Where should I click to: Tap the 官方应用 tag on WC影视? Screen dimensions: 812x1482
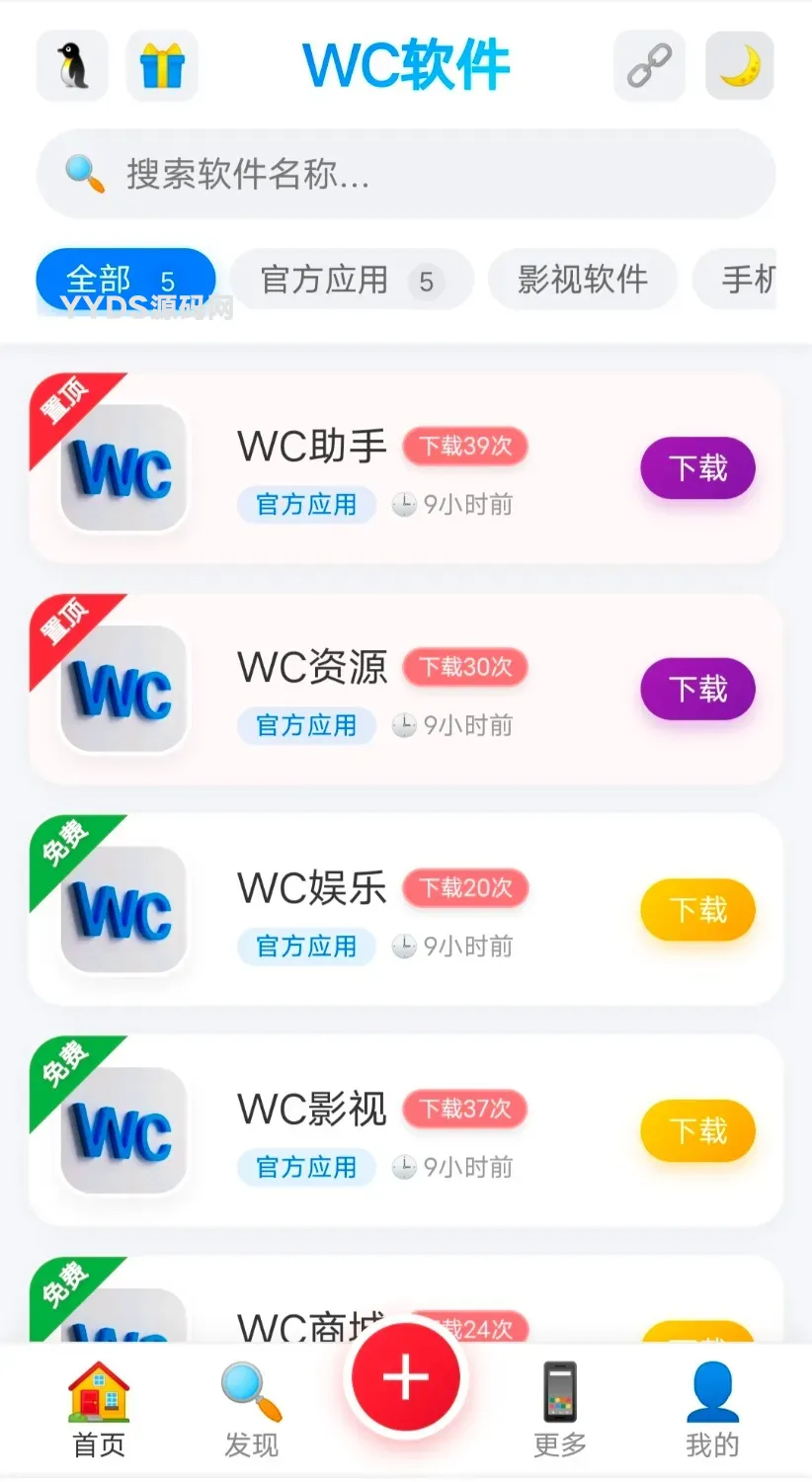(306, 1167)
